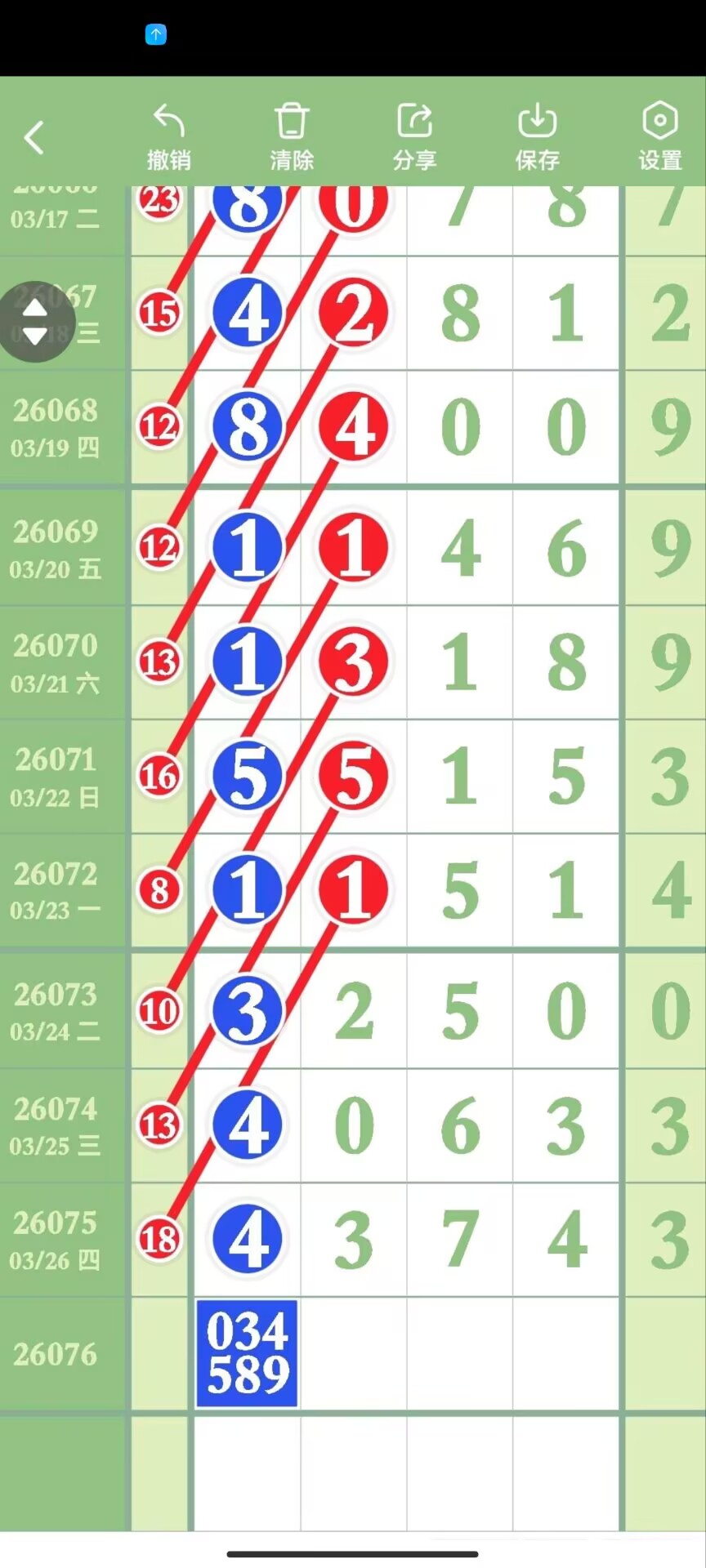
Task: Clear all markings with 清除
Action: [x=292, y=137]
